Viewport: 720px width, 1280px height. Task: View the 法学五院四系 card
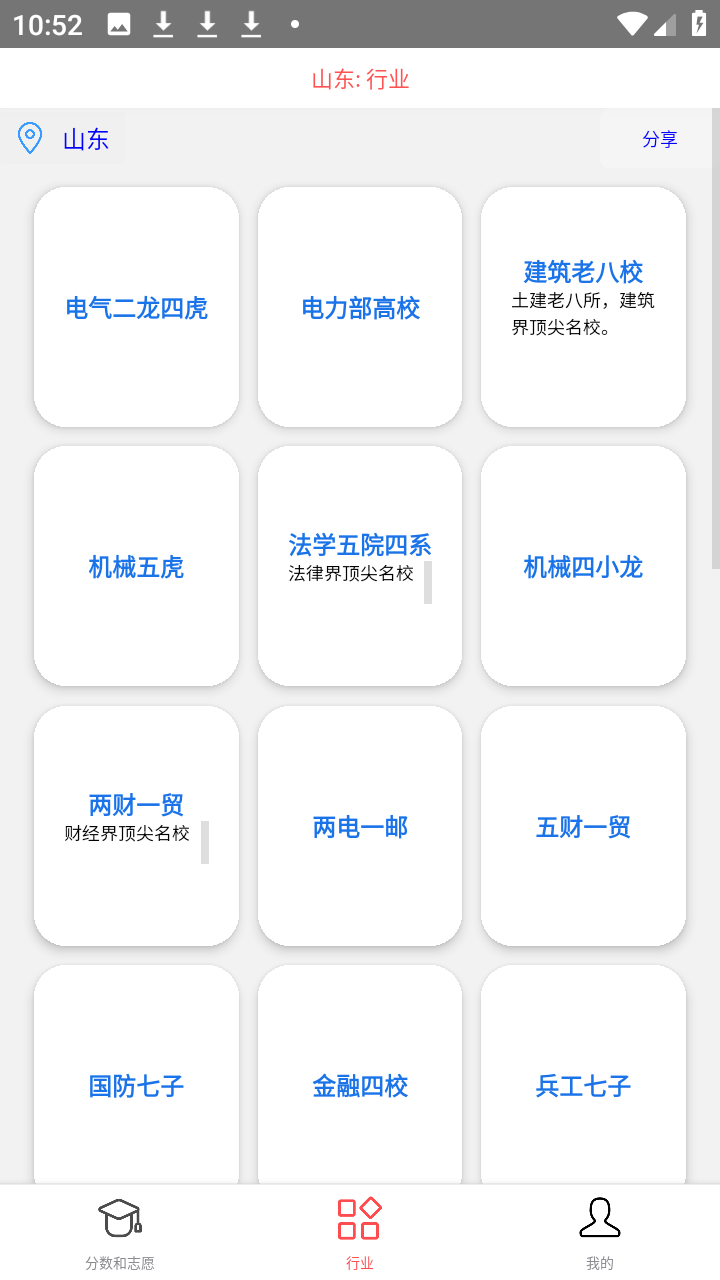(x=360, y=566)
